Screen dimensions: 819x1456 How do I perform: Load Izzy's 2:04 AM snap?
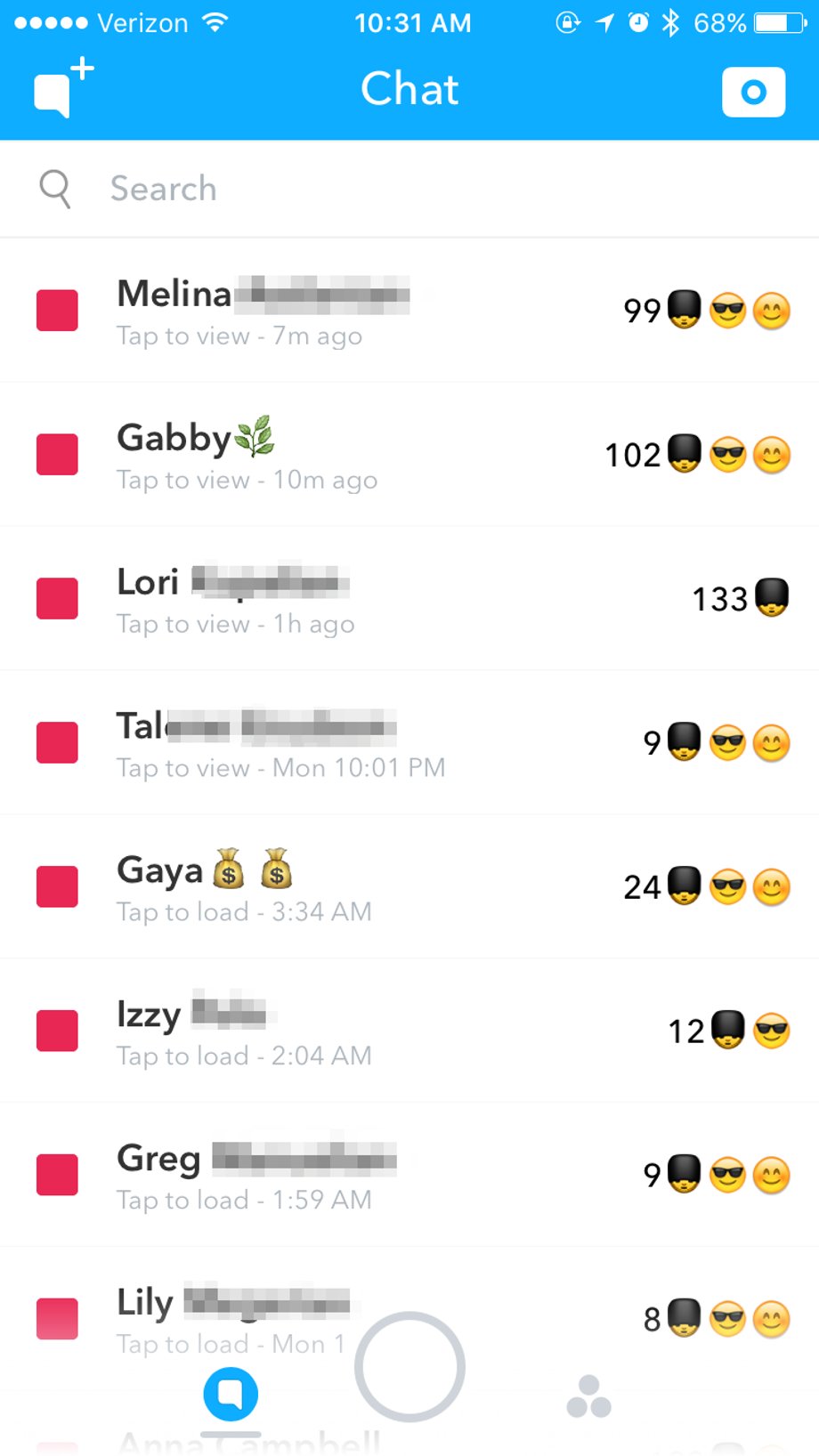click(x=267, y=1031)
